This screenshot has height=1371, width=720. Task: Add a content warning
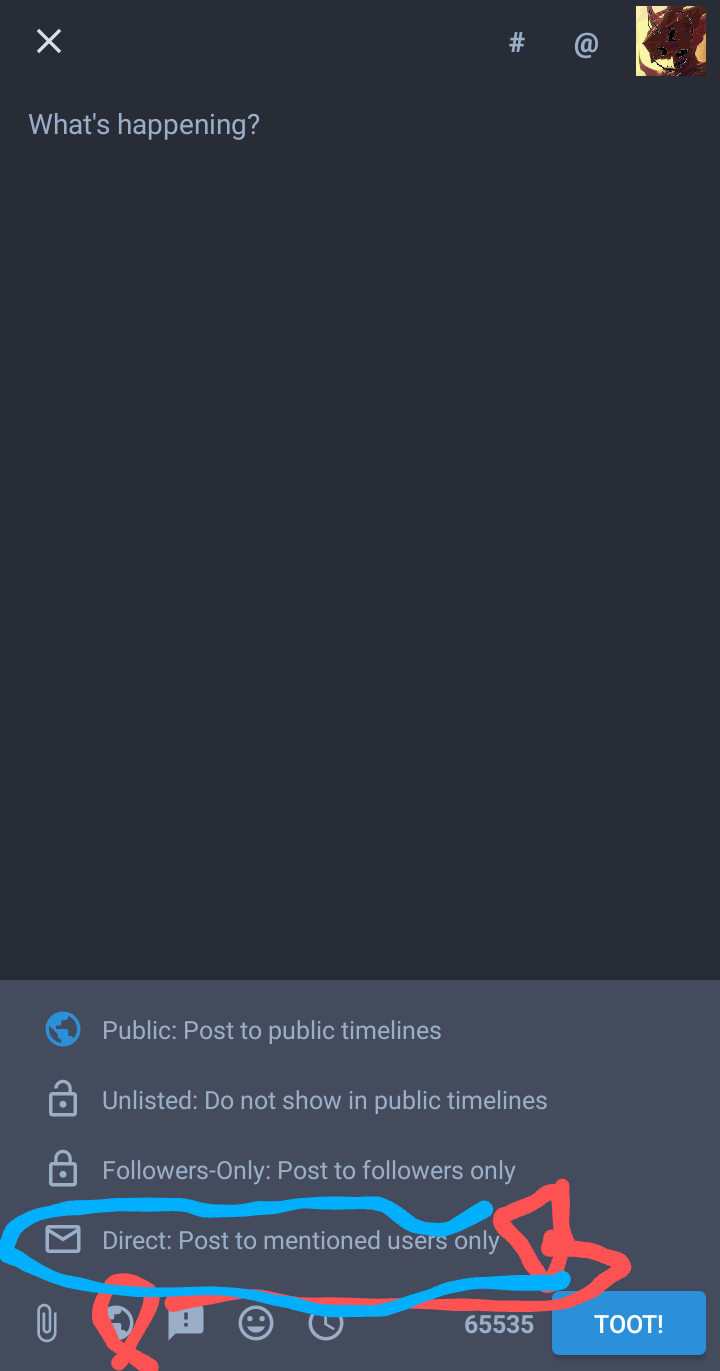[186, 1323]
